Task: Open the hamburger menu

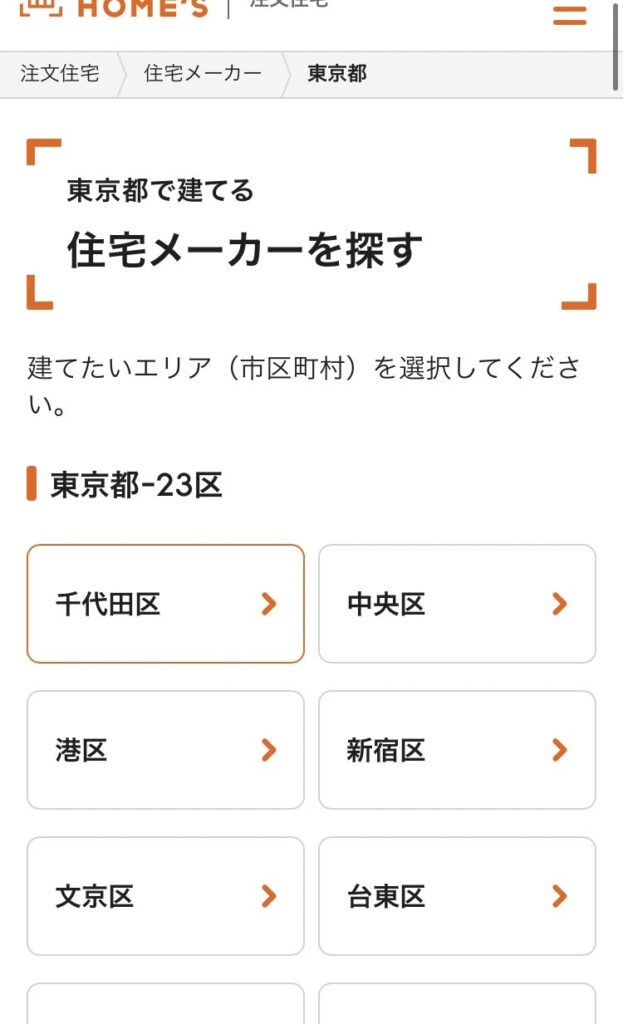Action: point(569,14)
